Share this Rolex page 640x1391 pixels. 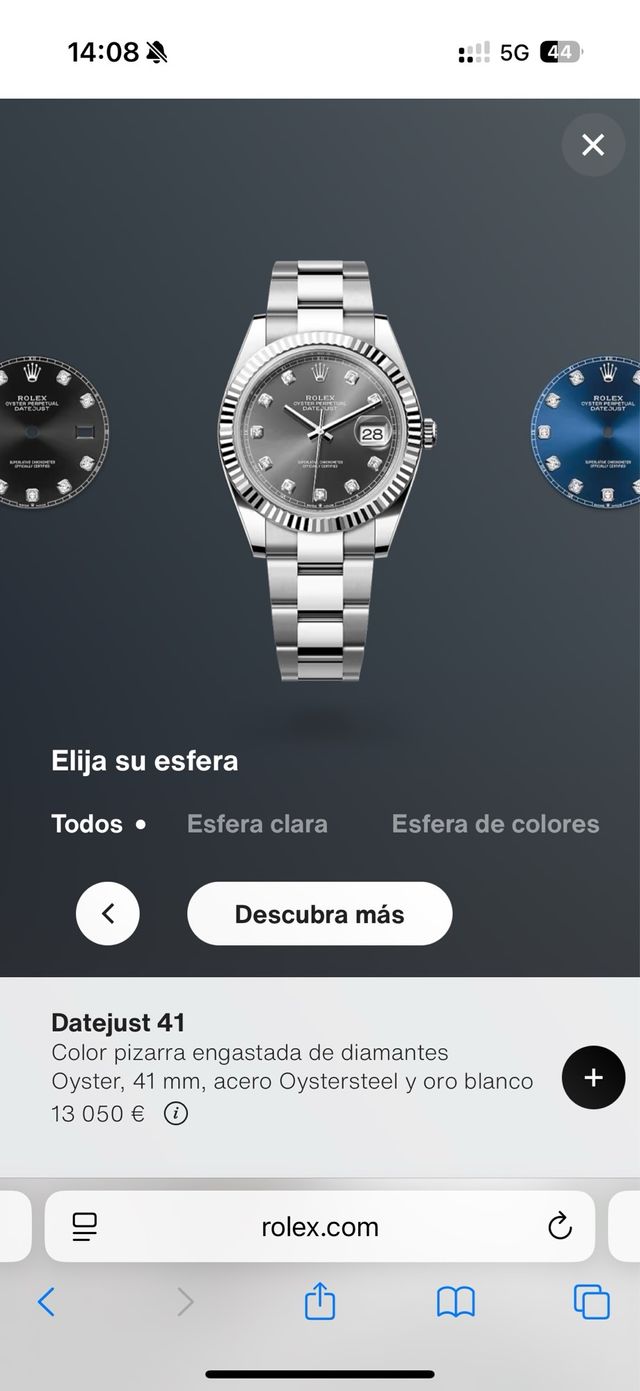click(319, 1301)
